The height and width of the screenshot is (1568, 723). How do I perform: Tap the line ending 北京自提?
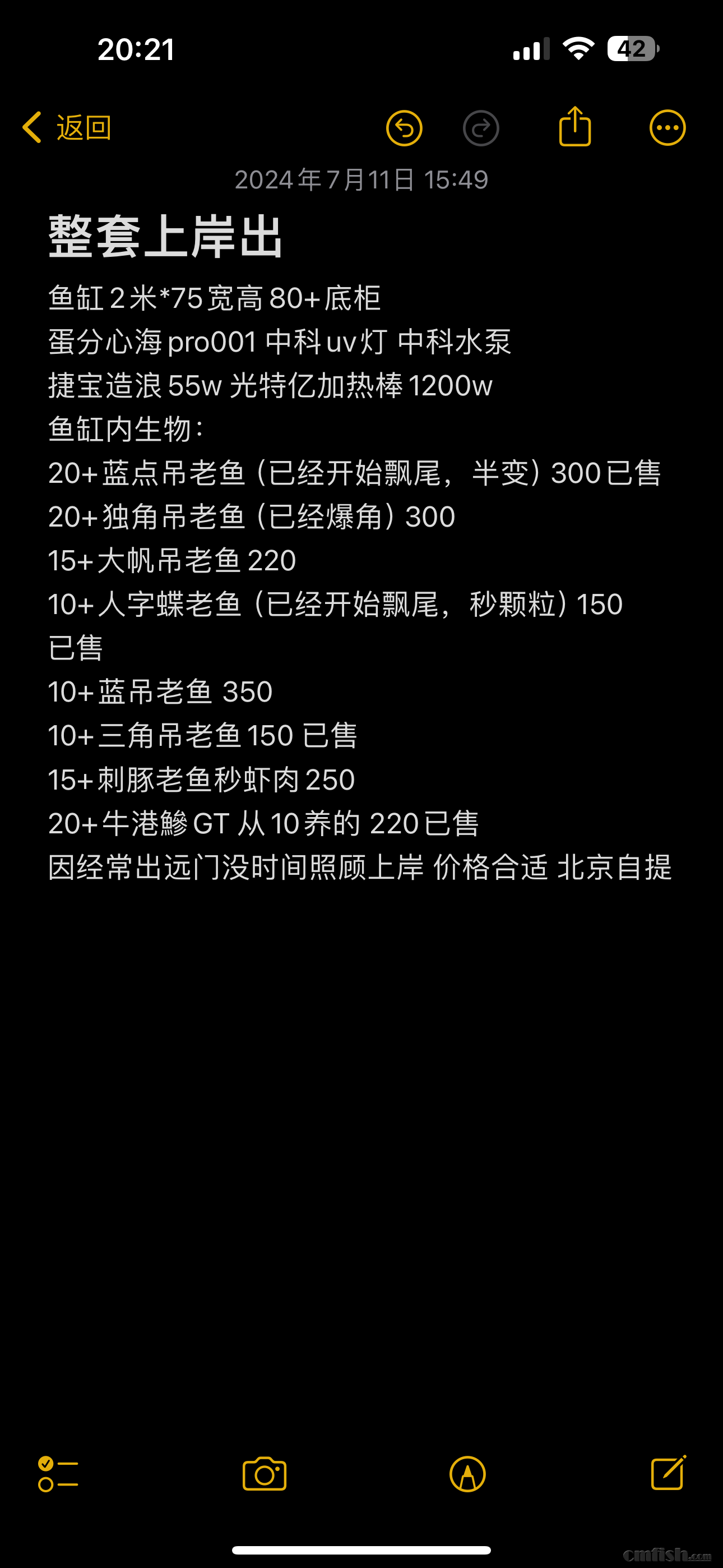pos(360,869)
